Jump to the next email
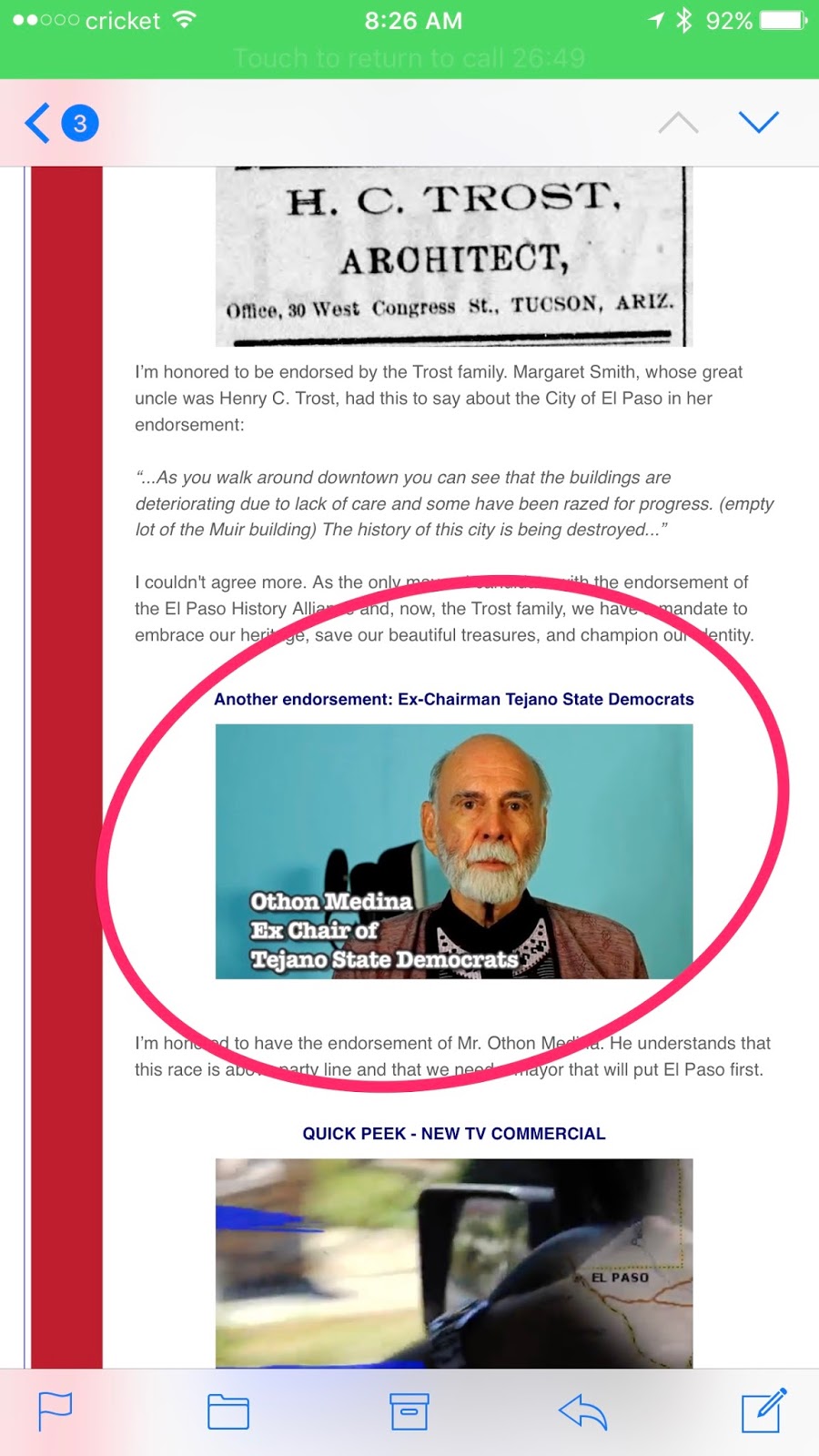819x1456 pixels. [x=758, y=122]
